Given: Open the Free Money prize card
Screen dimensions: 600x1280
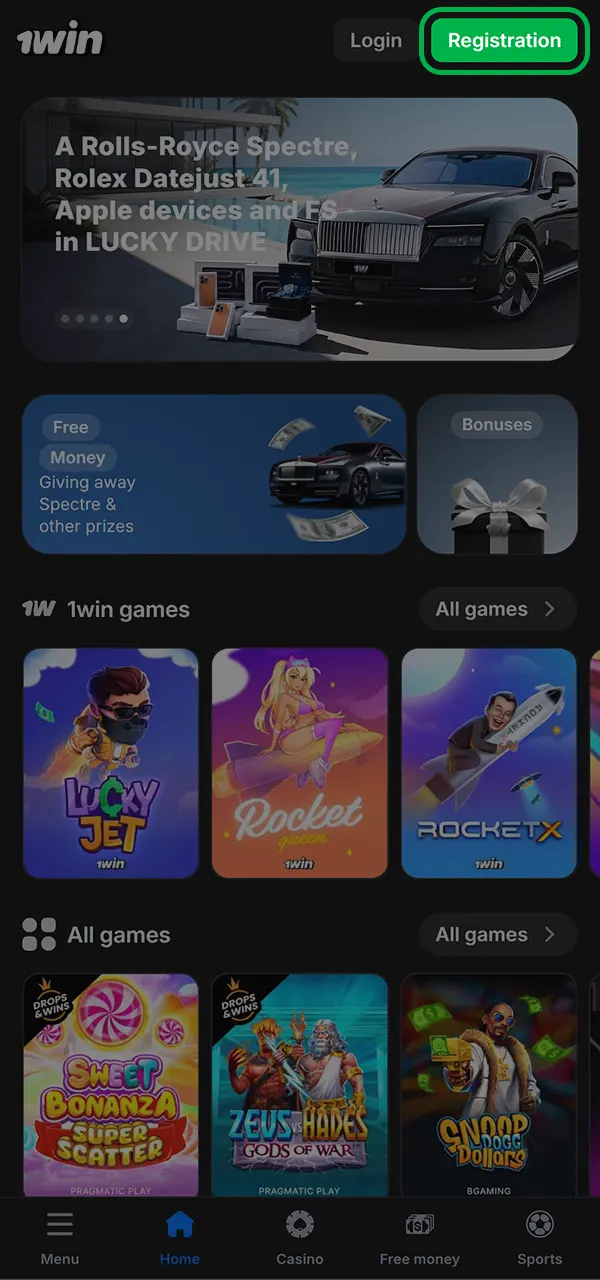Looking at the screenshot, I should pyautogui.click(x=214, y=474).
